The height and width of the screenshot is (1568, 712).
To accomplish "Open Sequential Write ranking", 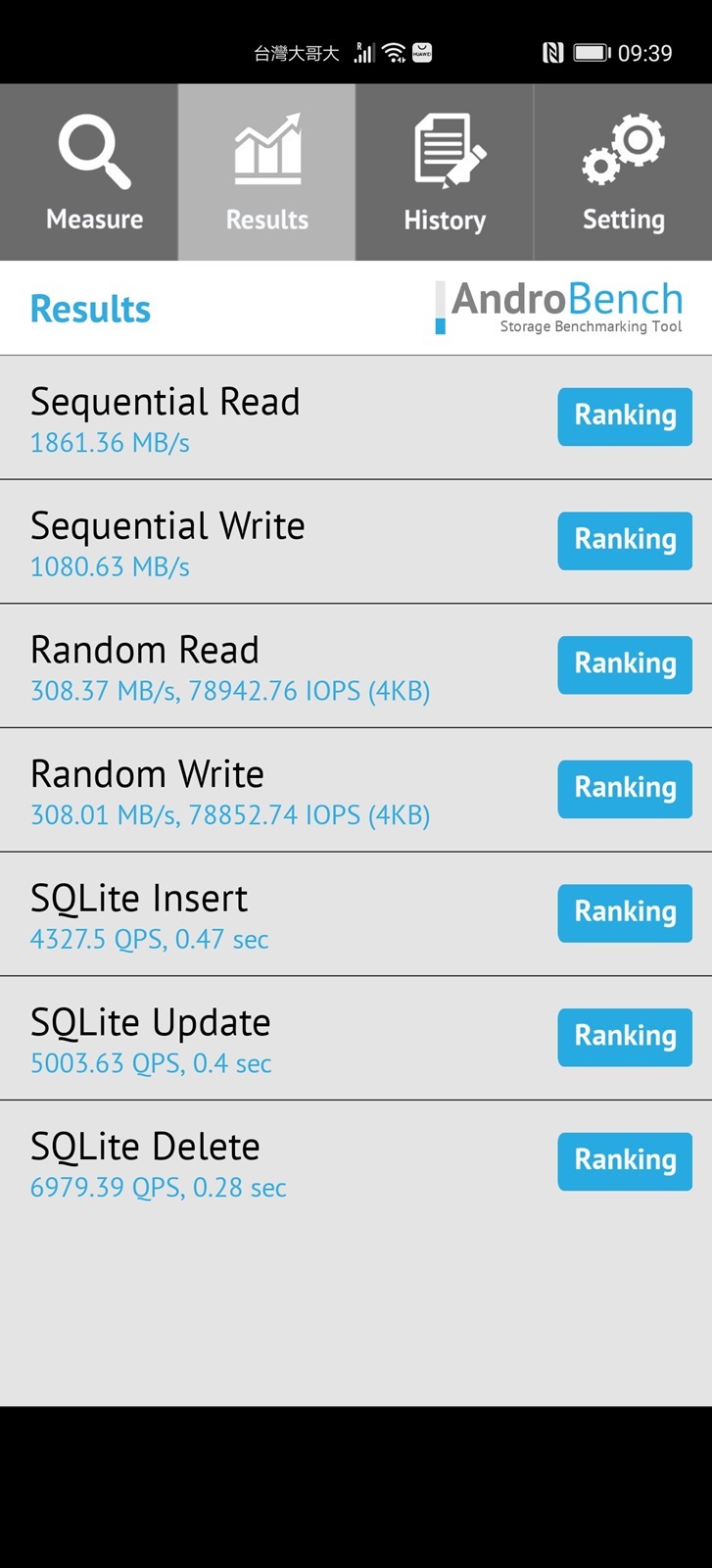I will coord(625,540).
